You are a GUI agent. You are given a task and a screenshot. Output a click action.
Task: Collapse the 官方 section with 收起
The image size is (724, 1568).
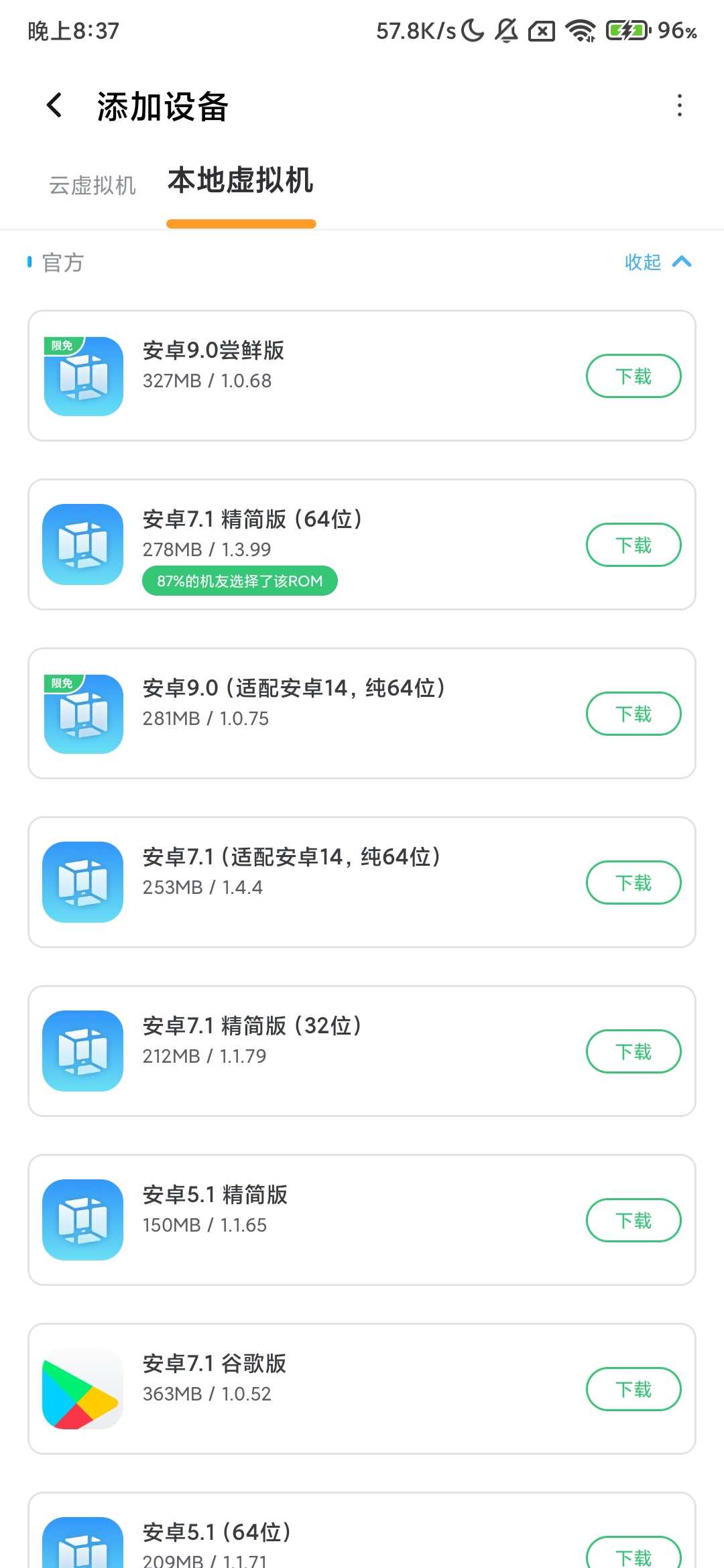pyautogui.click(x=657, y=262)
